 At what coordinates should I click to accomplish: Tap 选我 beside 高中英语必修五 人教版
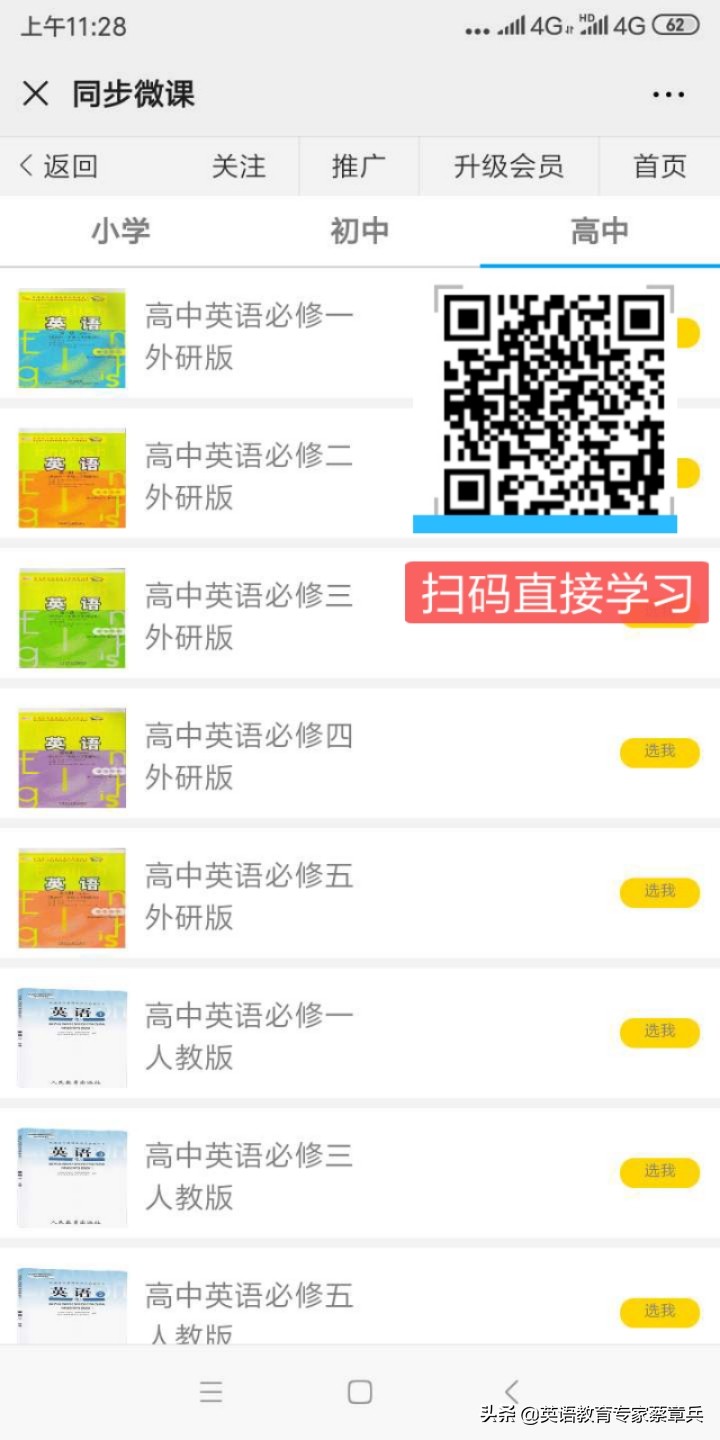click(658, 1312)
